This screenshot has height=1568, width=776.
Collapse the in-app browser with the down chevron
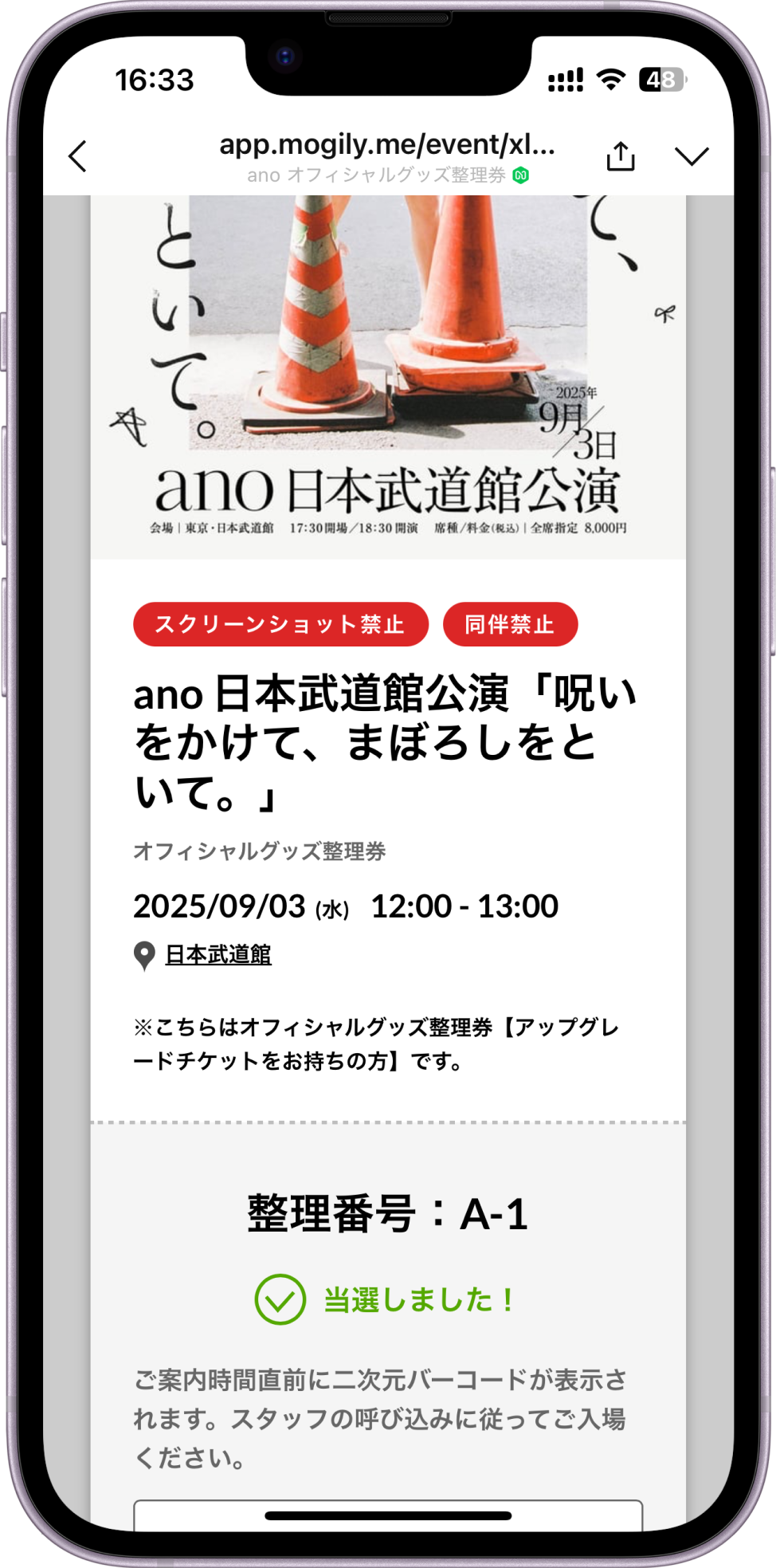coord(692,155)
